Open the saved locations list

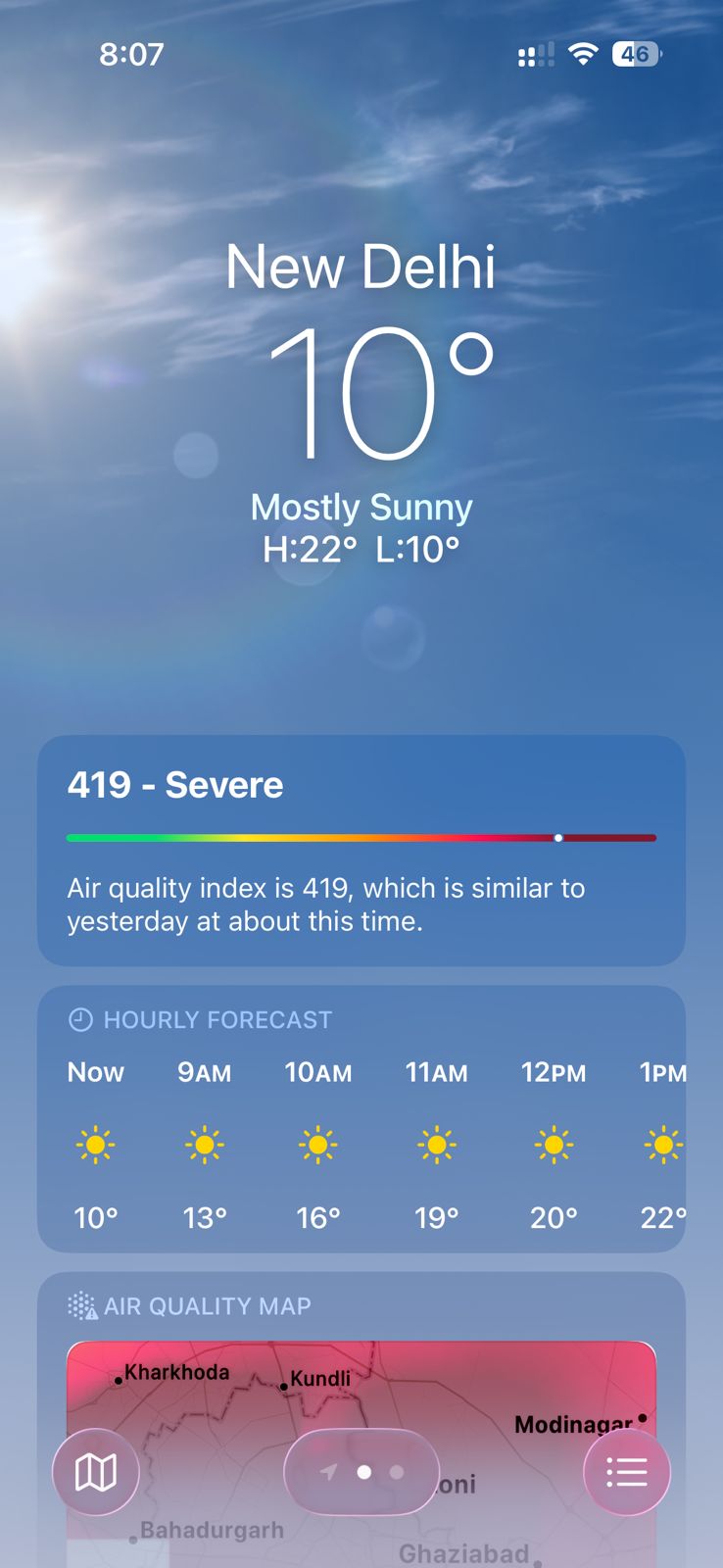pos(627,1472)
